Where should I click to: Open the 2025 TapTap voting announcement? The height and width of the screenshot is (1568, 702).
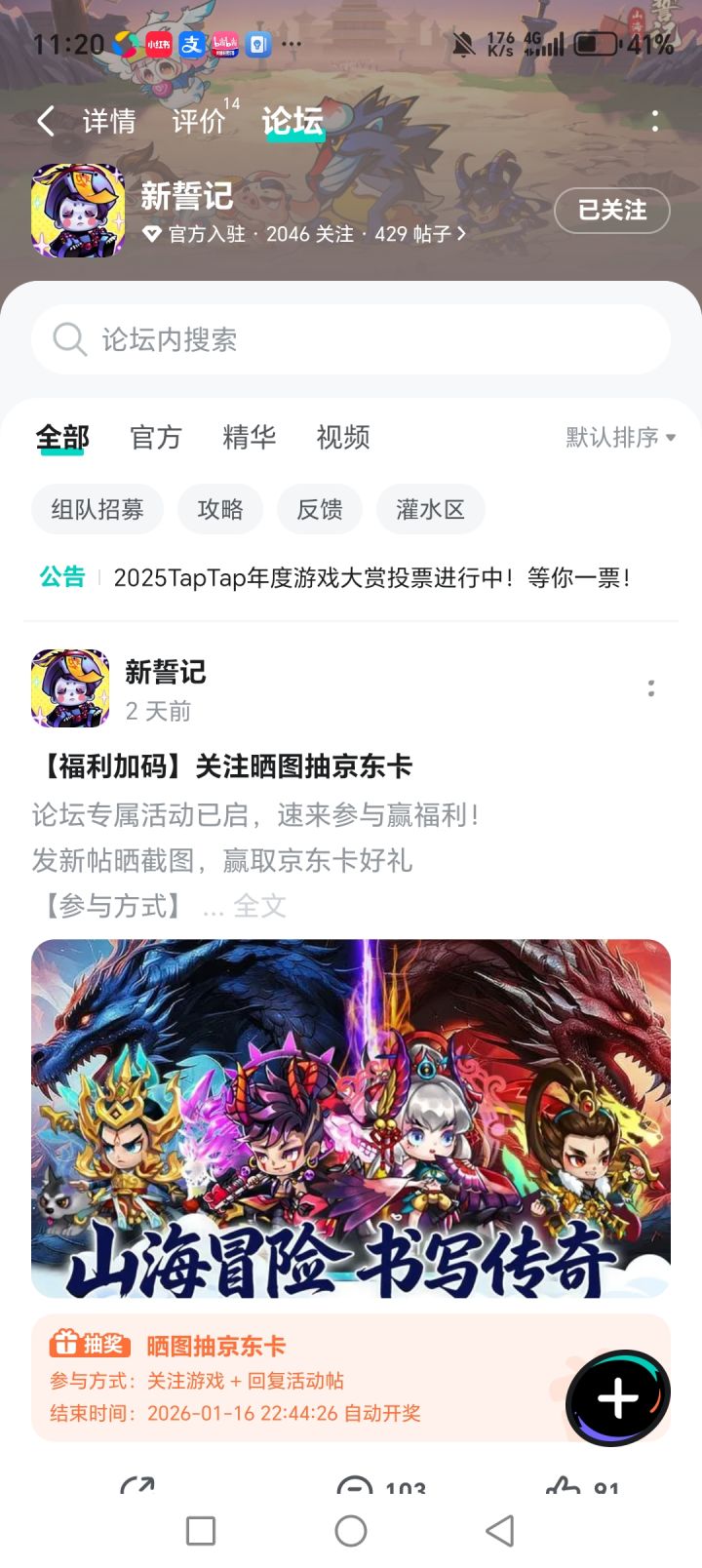[x=374, y=577]
